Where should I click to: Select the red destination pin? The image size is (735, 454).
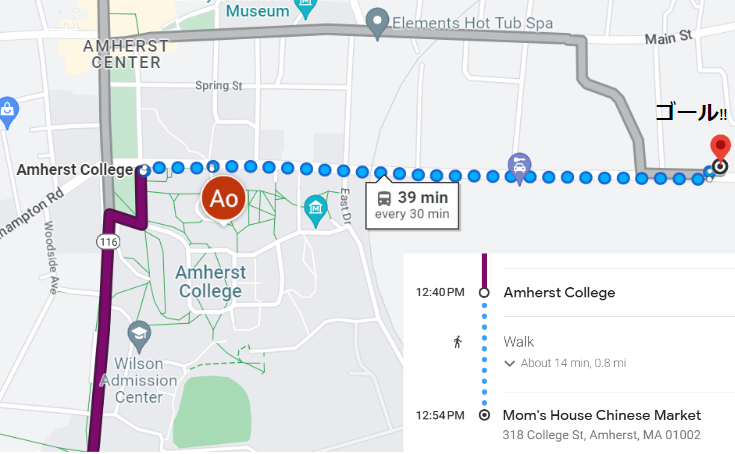click(720, 148)
